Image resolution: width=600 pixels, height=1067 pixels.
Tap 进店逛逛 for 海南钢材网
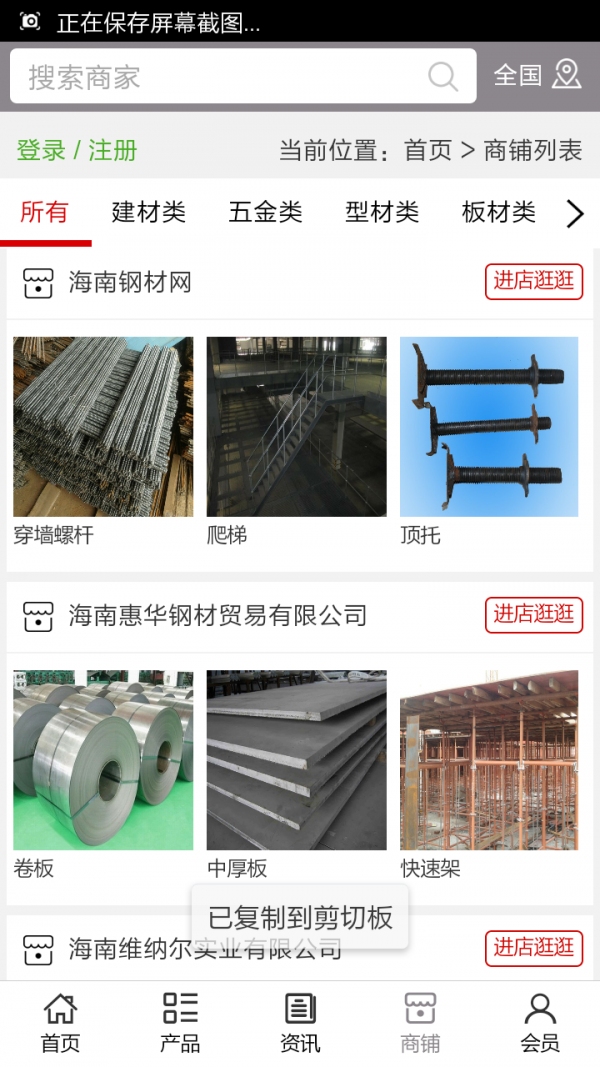coord(534,281)
